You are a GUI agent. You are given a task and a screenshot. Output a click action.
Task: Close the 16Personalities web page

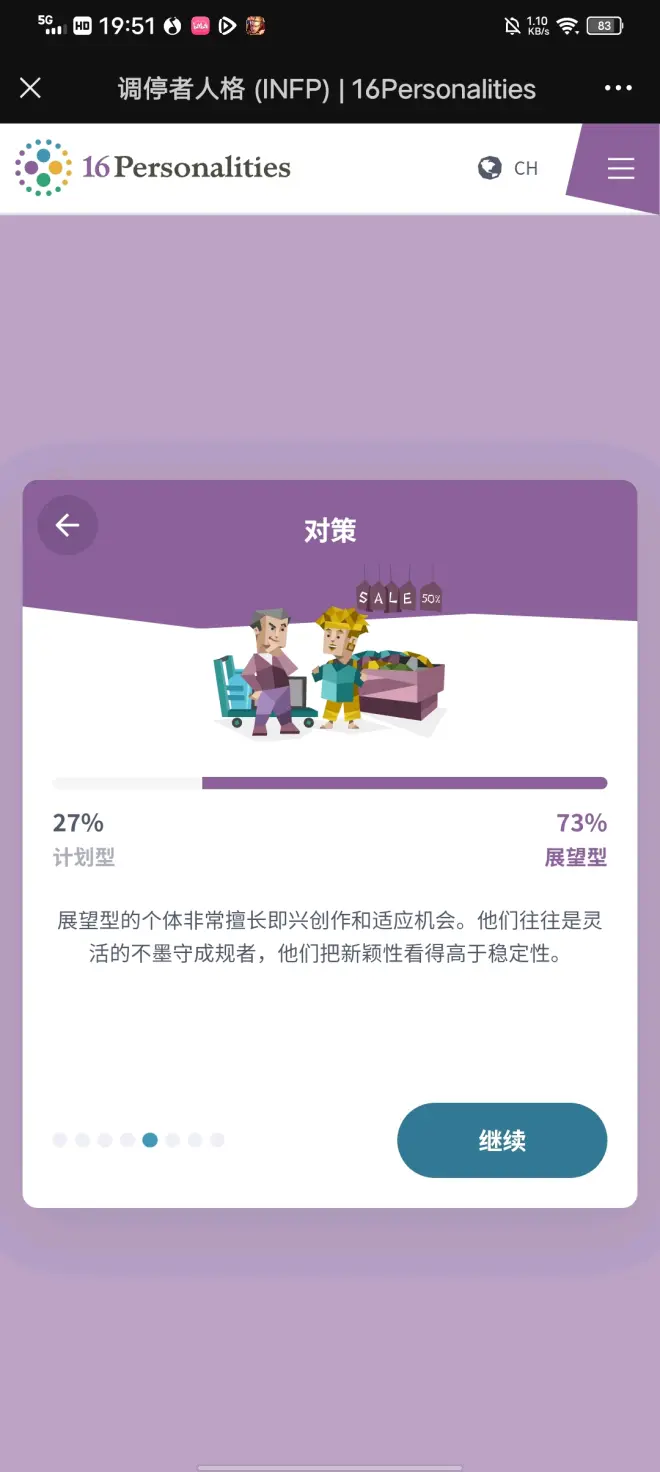click(31, 88)
